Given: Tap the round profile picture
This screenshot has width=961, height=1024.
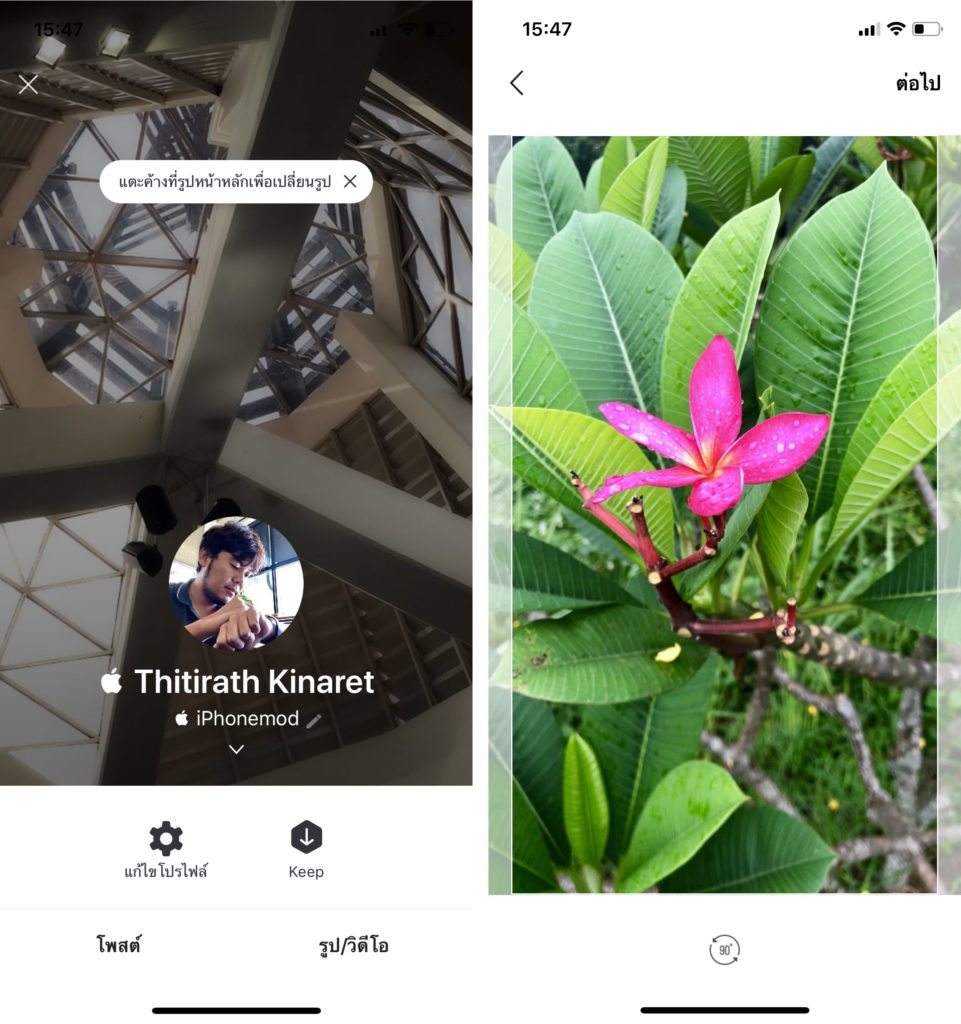Looking at the screenshot, I should [236, 583].
